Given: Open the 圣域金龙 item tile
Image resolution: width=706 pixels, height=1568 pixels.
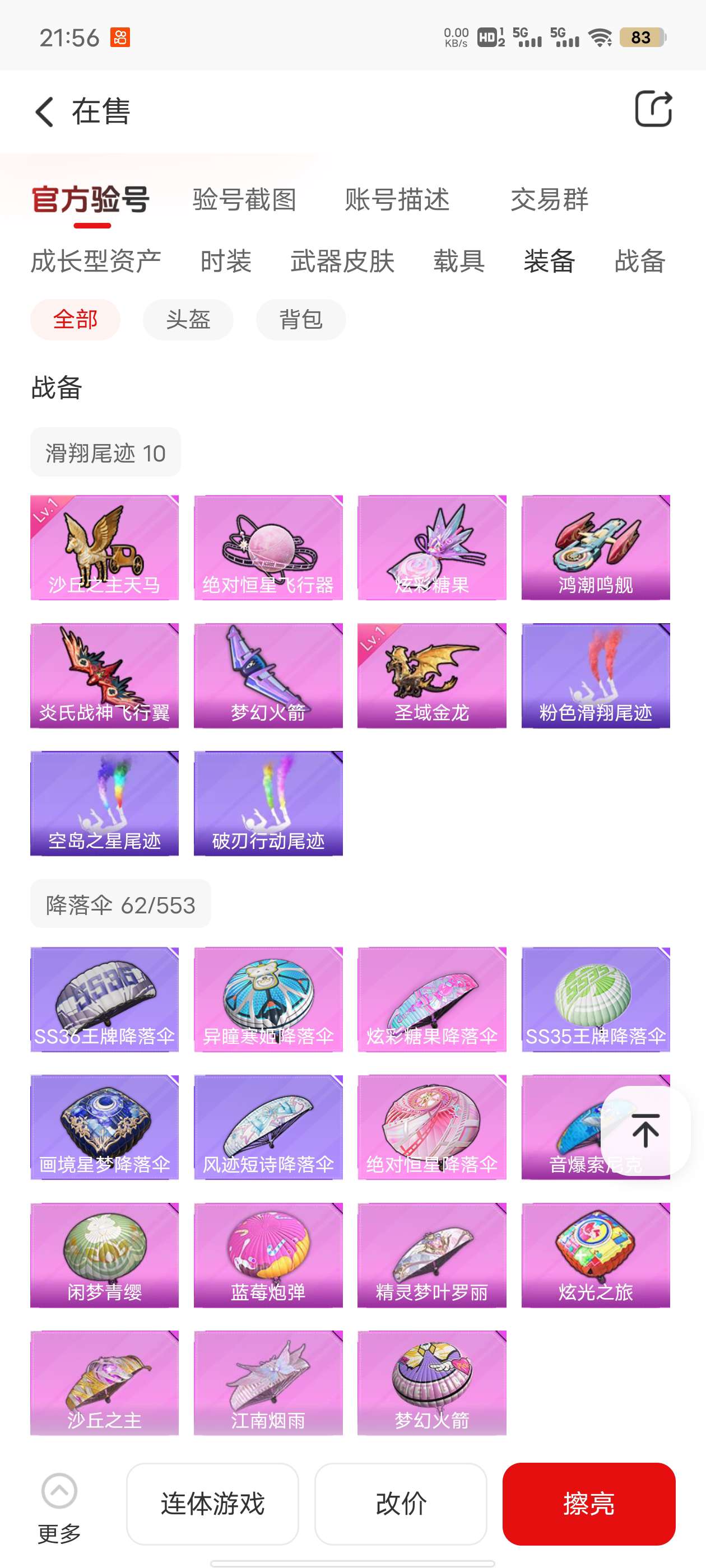Looking at the screenshot, I should click(x=431, y=675).
